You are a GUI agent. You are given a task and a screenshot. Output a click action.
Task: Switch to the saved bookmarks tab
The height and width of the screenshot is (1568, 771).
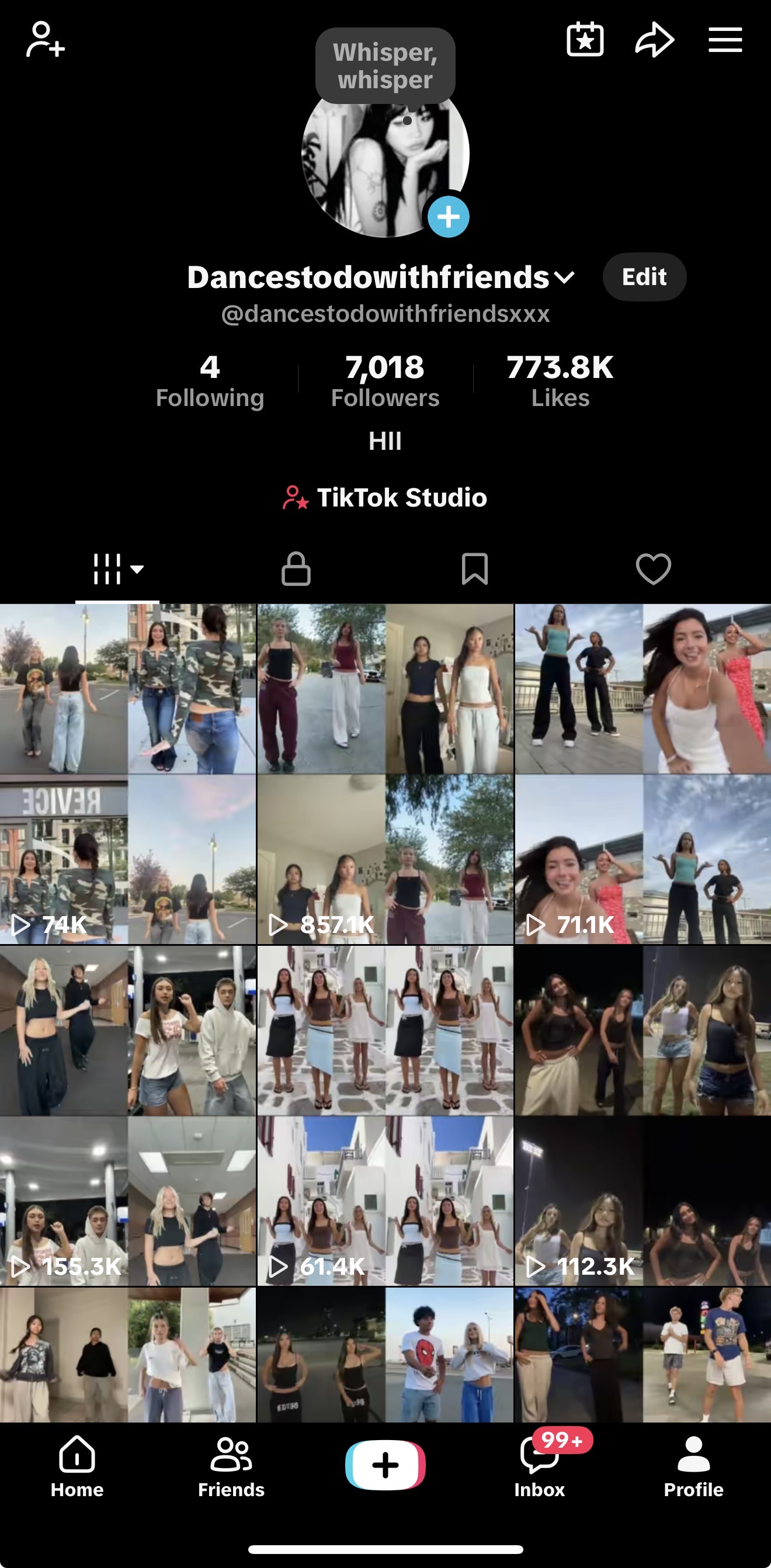pos(475,569)
